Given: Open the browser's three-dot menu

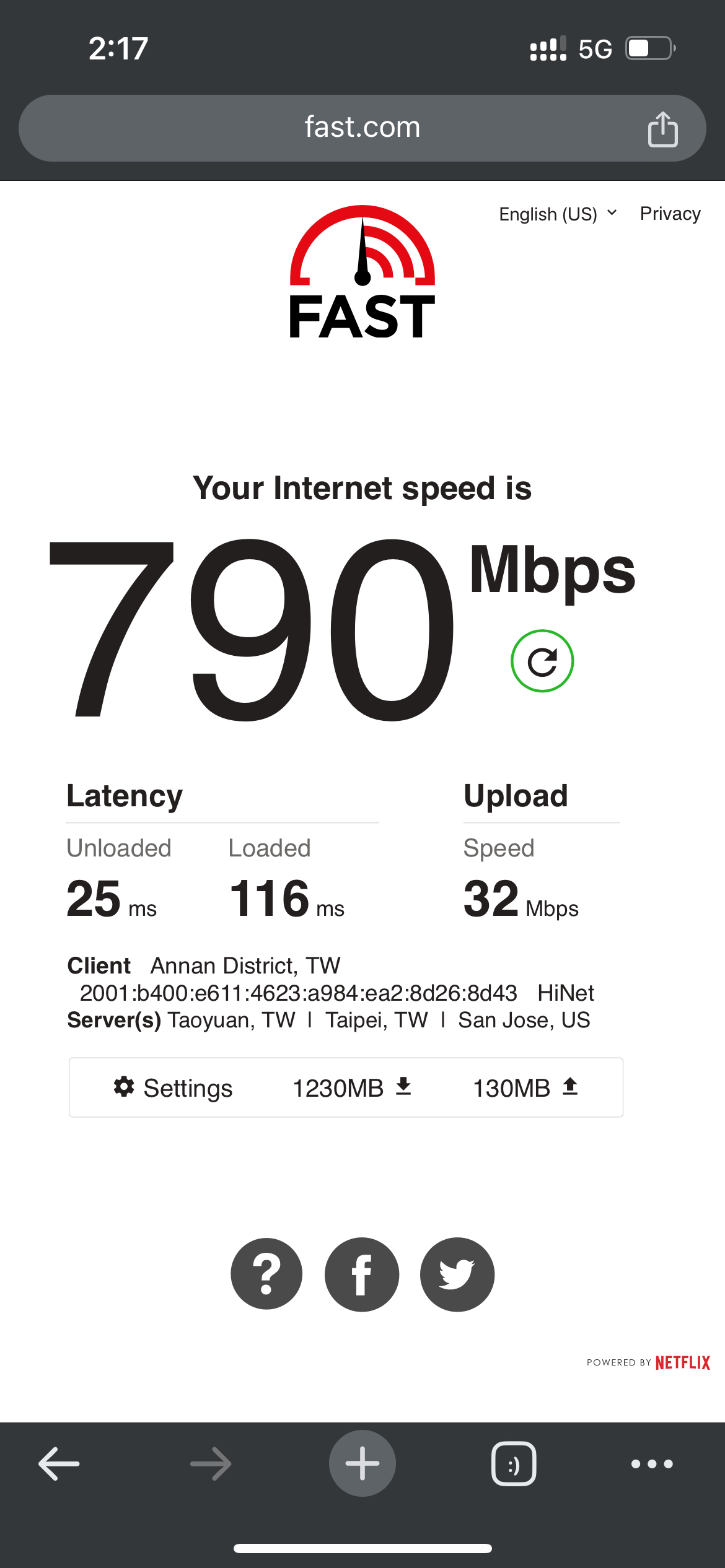Looking at the screenshot, I should click(652, 1464).
